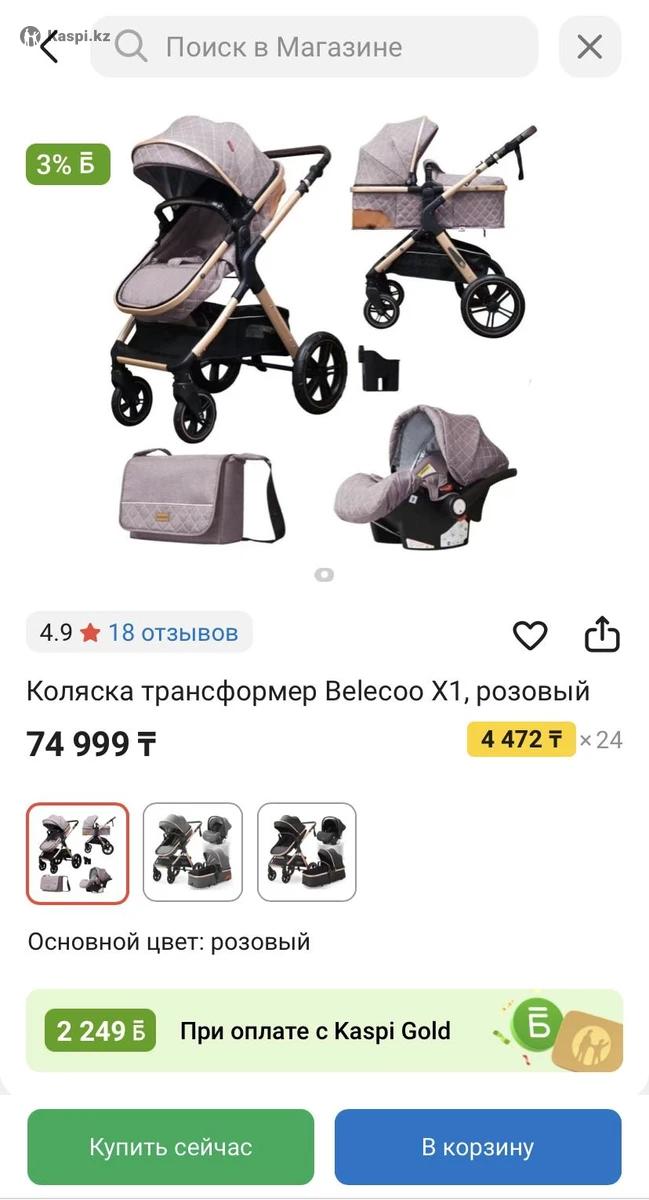Tap the 4 472 ₸ ×24 installment badge
Screen dimensions: 649x1200
521,740
